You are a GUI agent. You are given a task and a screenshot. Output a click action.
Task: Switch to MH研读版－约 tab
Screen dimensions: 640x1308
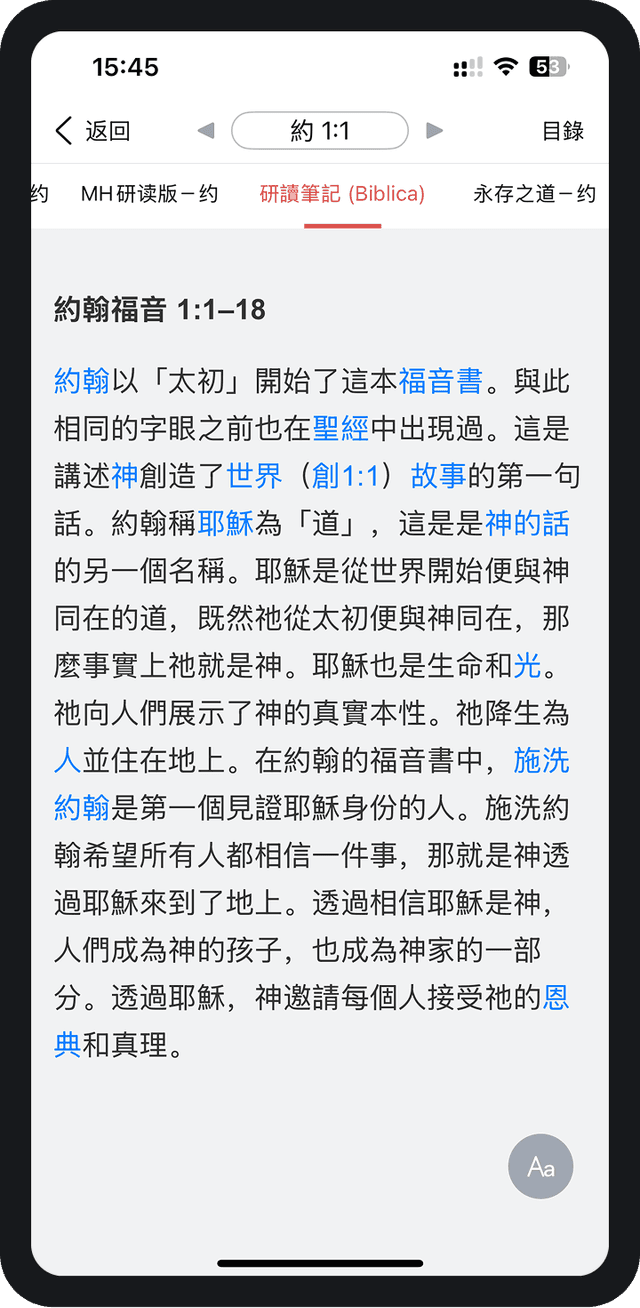149,194
